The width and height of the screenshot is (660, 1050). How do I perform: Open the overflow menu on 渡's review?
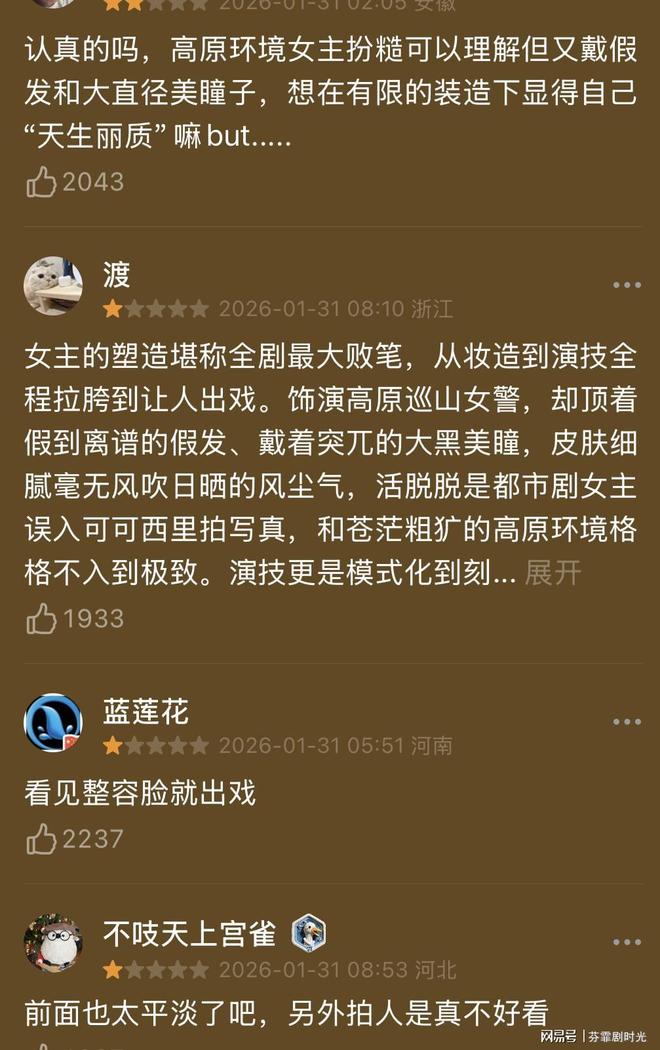(x=627, y=285)
